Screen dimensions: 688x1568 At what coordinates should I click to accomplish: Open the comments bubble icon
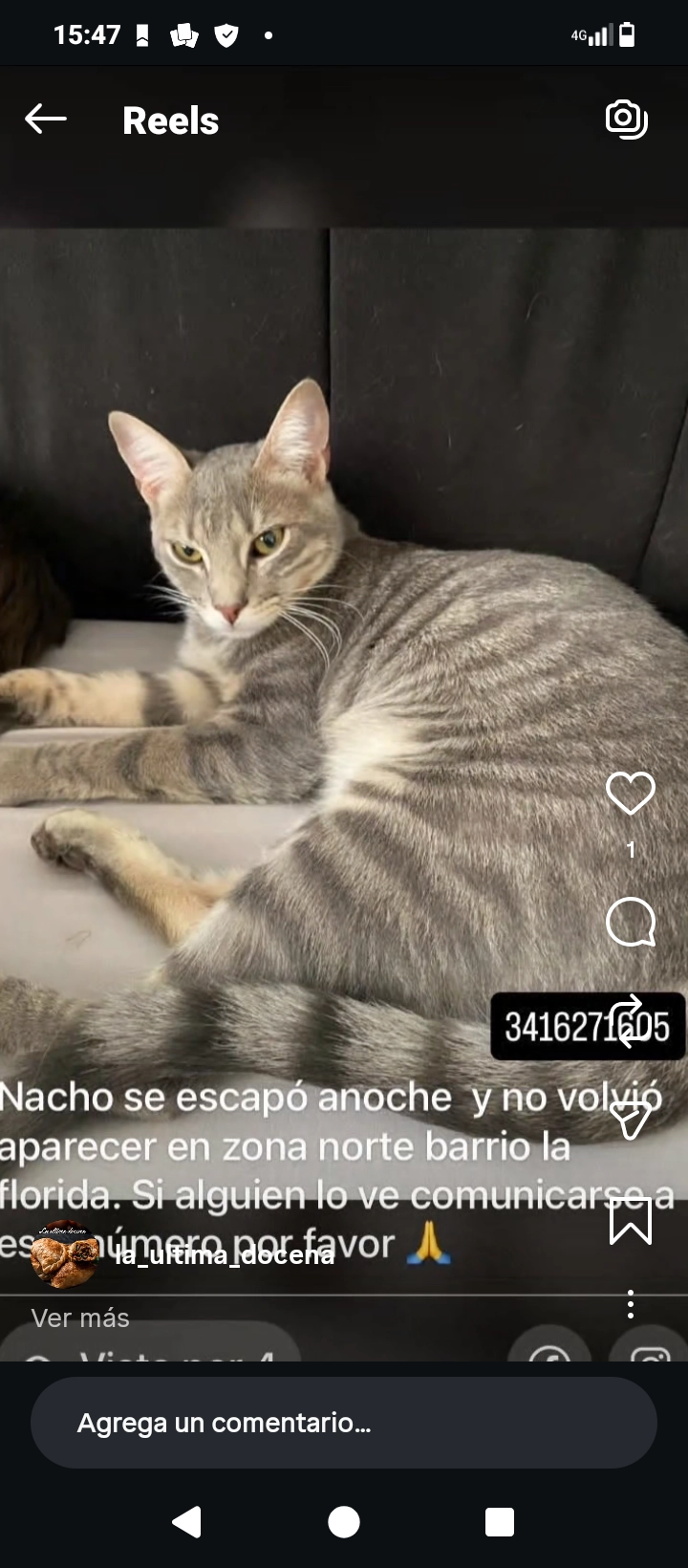[631, 923]
